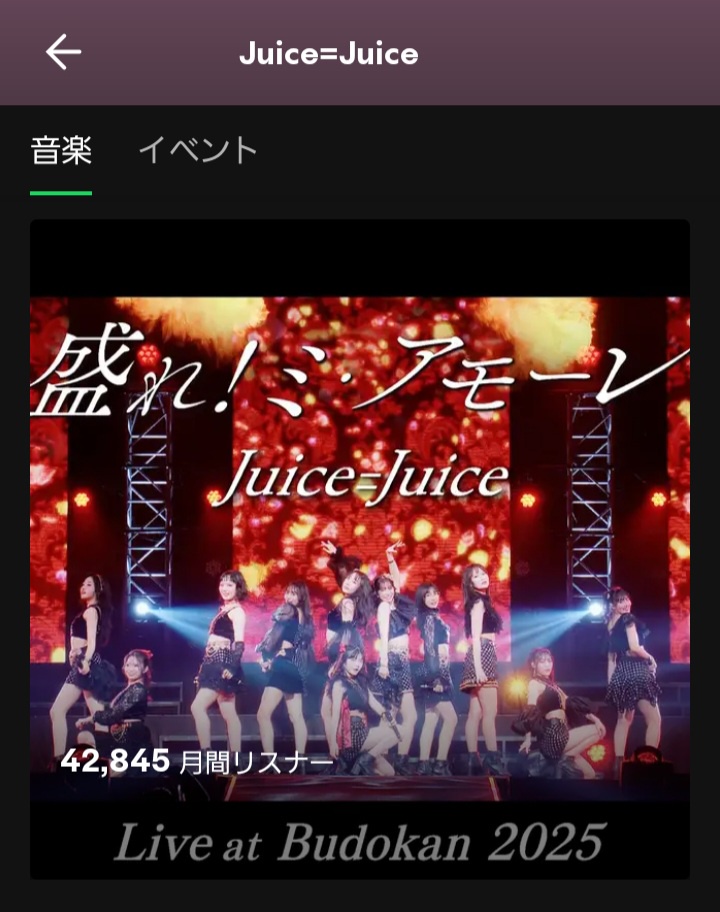Select the 音楽 tab

tap(61, 151)
